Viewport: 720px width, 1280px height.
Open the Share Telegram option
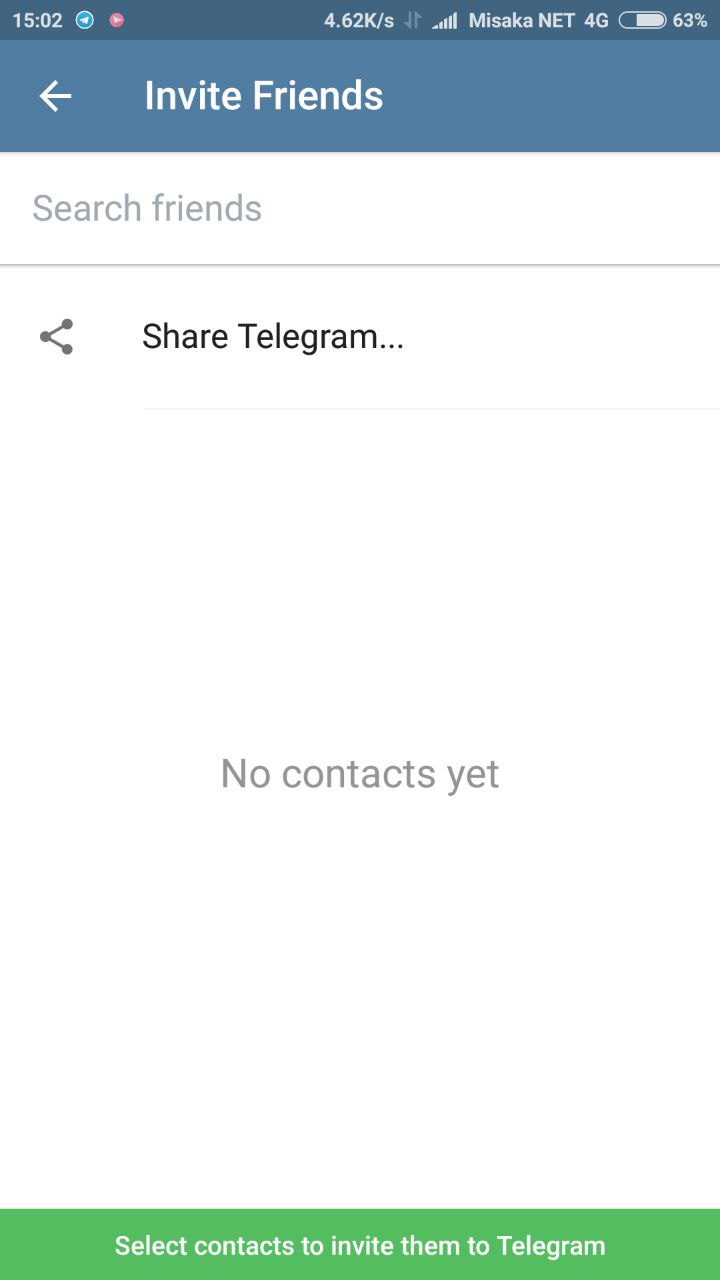(272, 337)
